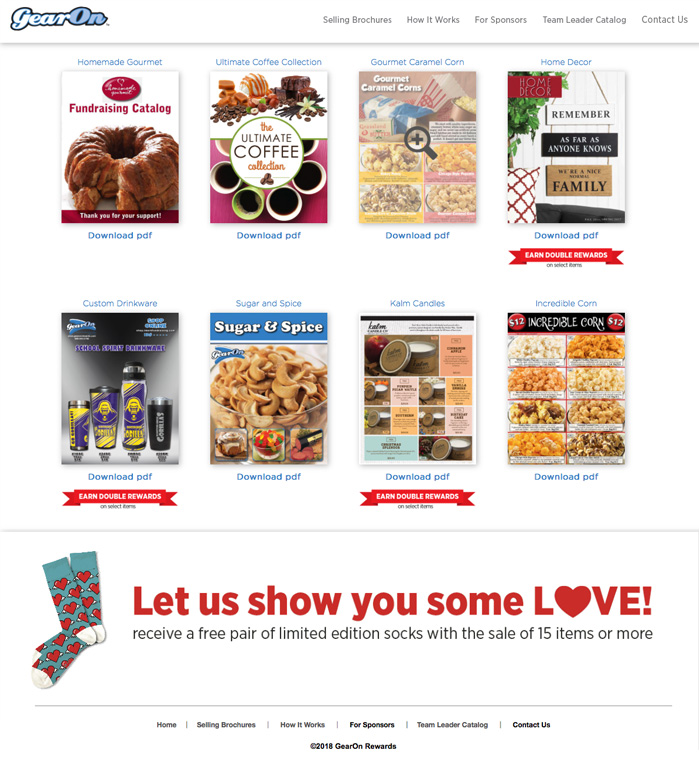Download the Home Decor pdf
The image size is (699, 757).
[x=566, y=236]
